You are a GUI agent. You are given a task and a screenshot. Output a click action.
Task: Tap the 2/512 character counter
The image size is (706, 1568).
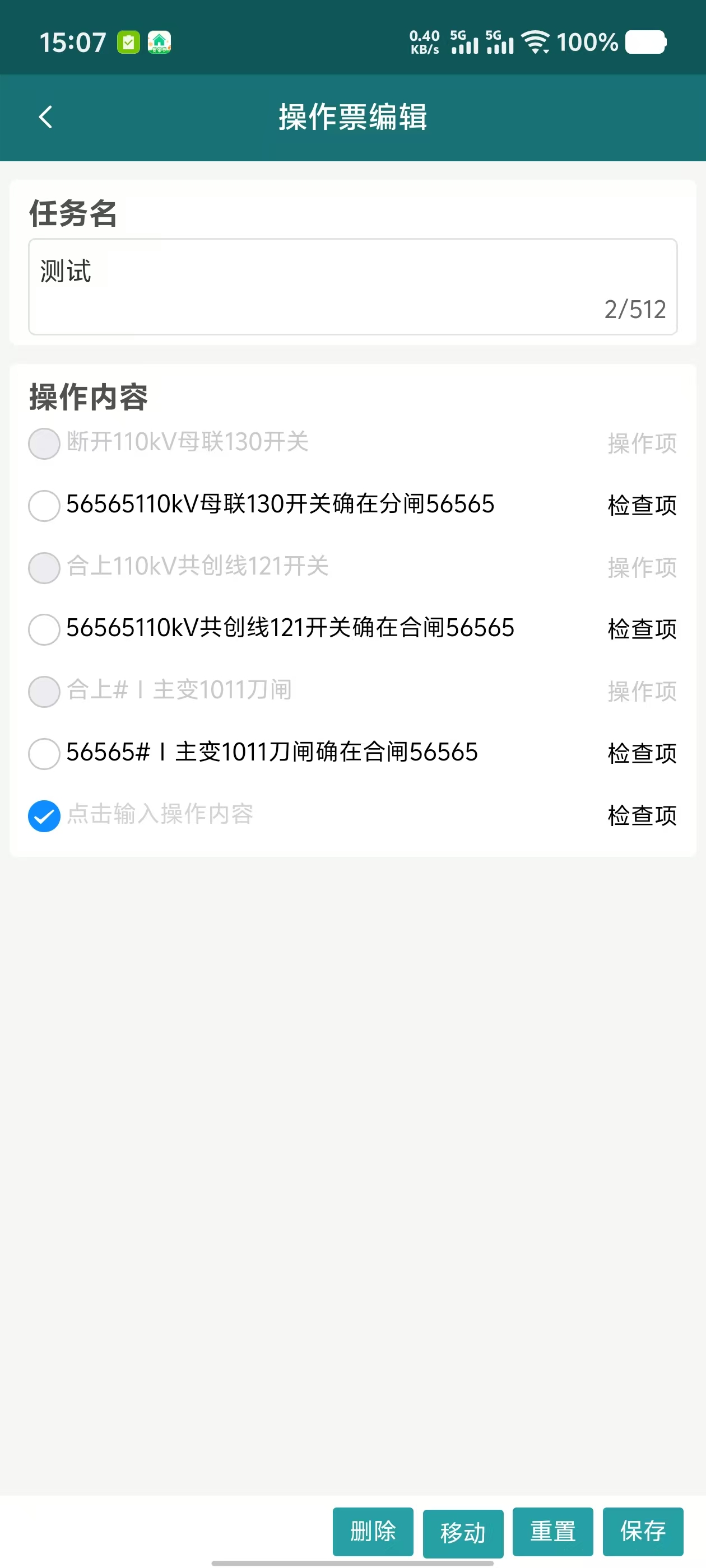coord(635,310)
